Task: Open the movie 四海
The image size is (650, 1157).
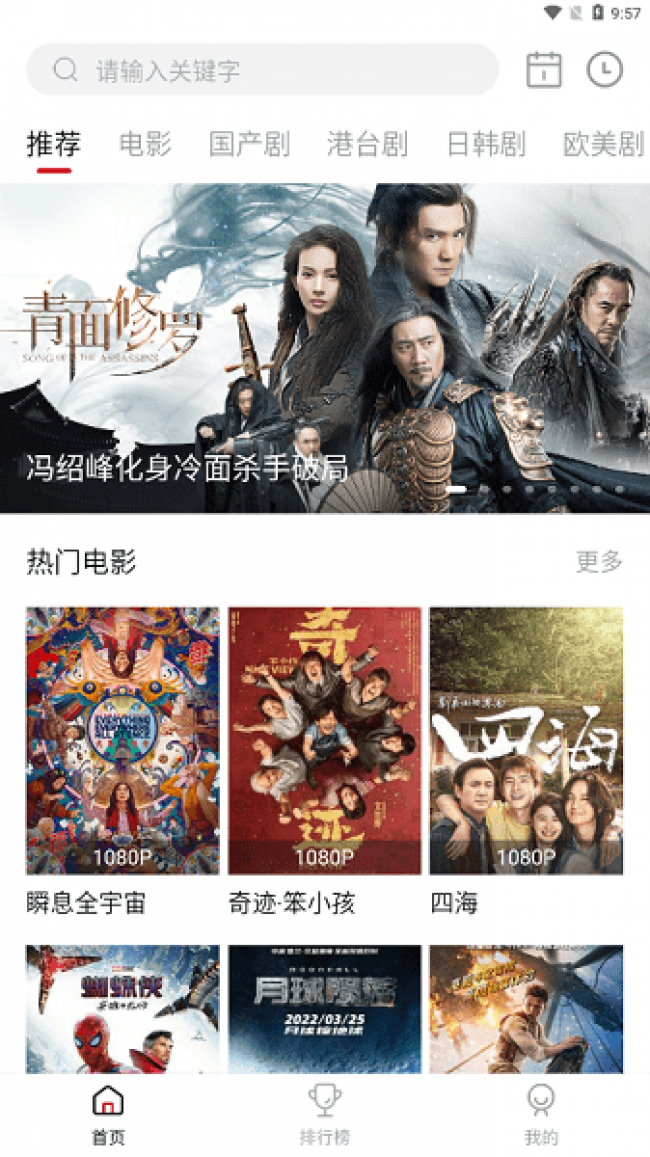Action: point(526,741)
